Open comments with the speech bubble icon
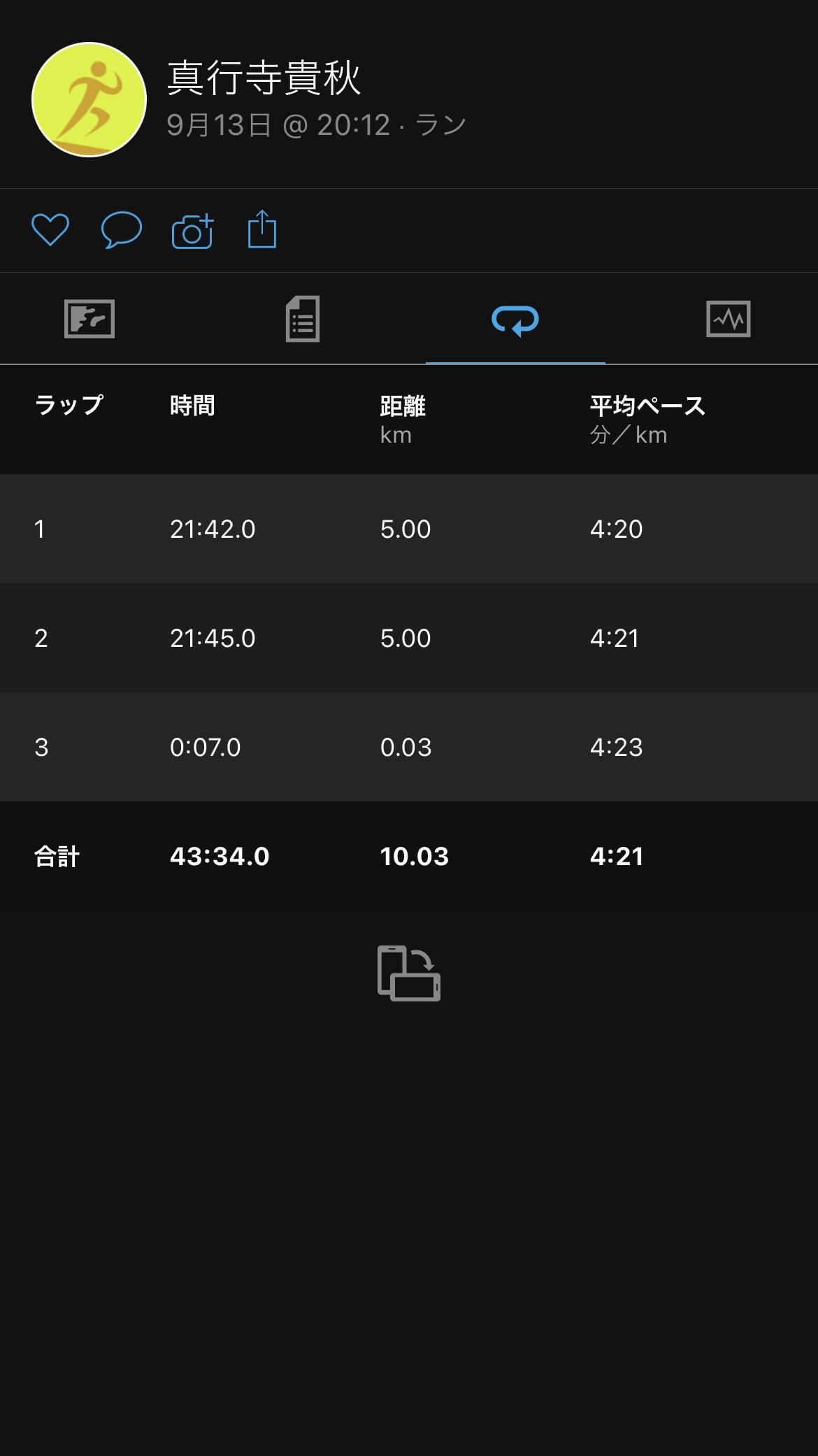The image size is (818, 1456). click(122, 229)
